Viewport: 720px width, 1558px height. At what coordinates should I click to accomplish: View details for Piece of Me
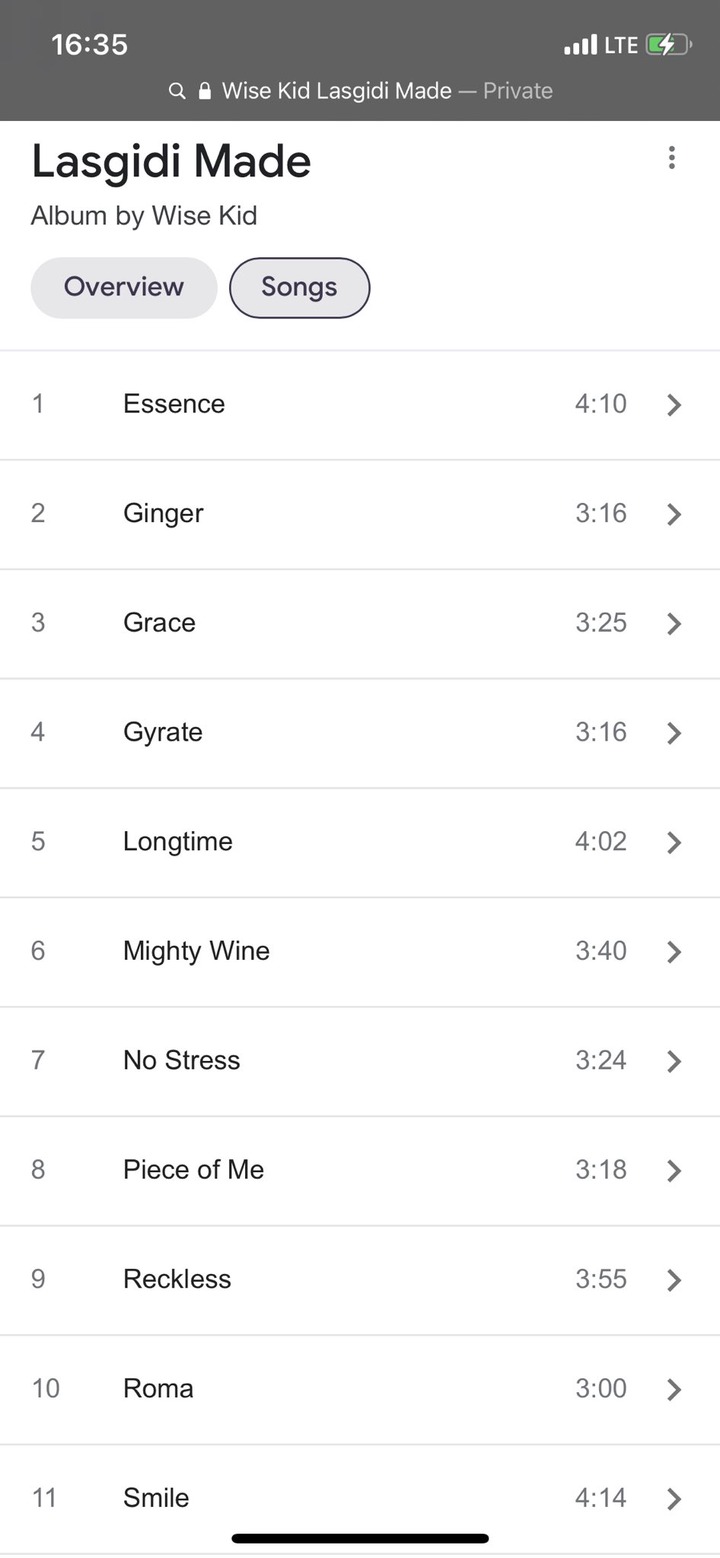pos(360,1171)
